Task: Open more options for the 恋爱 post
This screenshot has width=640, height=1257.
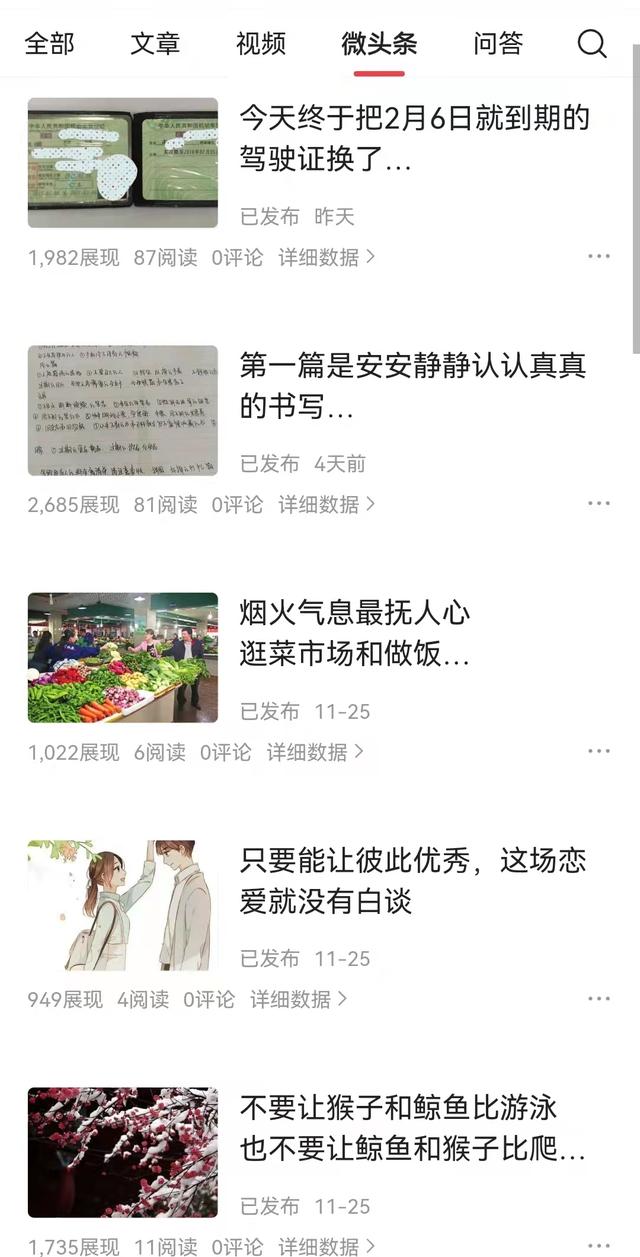Action: (x=599, y=998)
